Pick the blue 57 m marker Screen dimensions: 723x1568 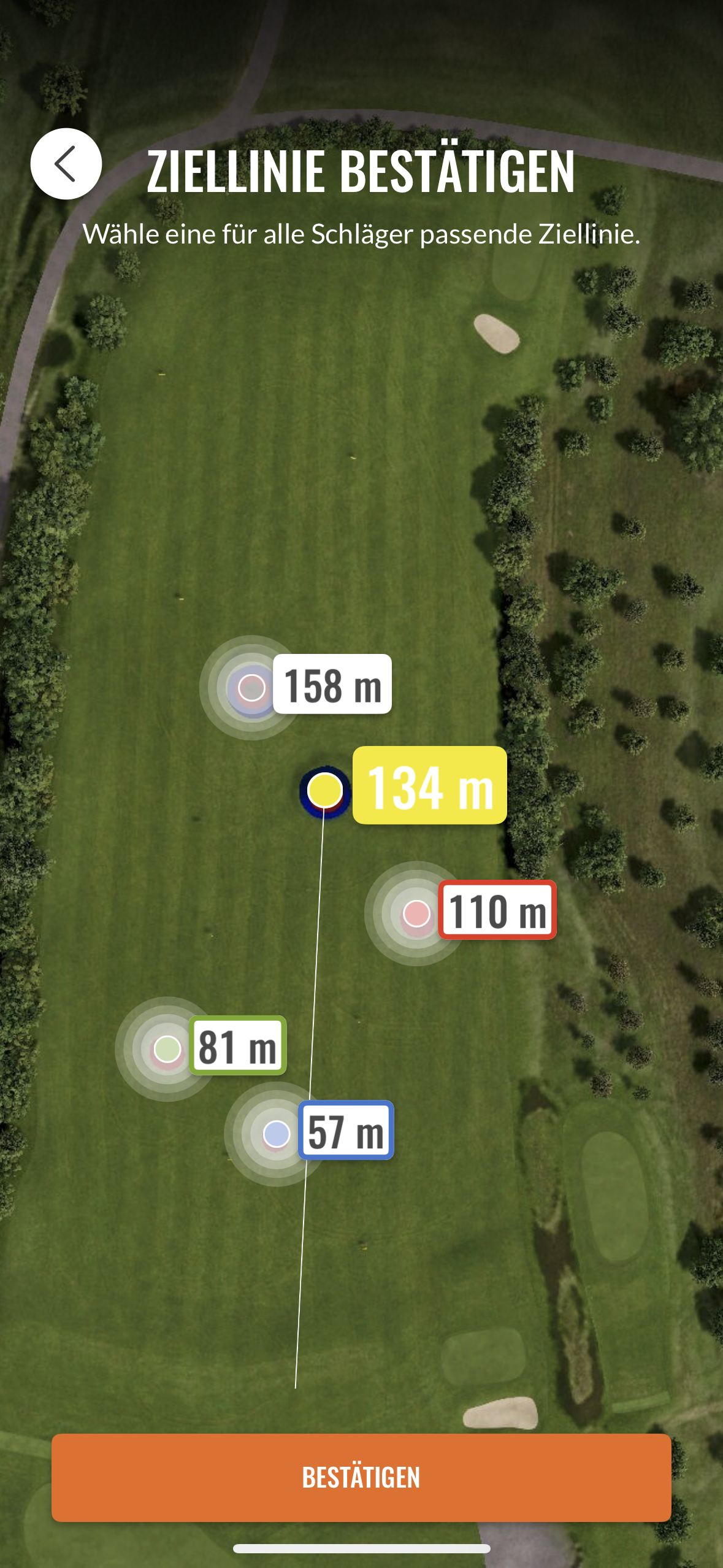click(x=277, y=1134)
